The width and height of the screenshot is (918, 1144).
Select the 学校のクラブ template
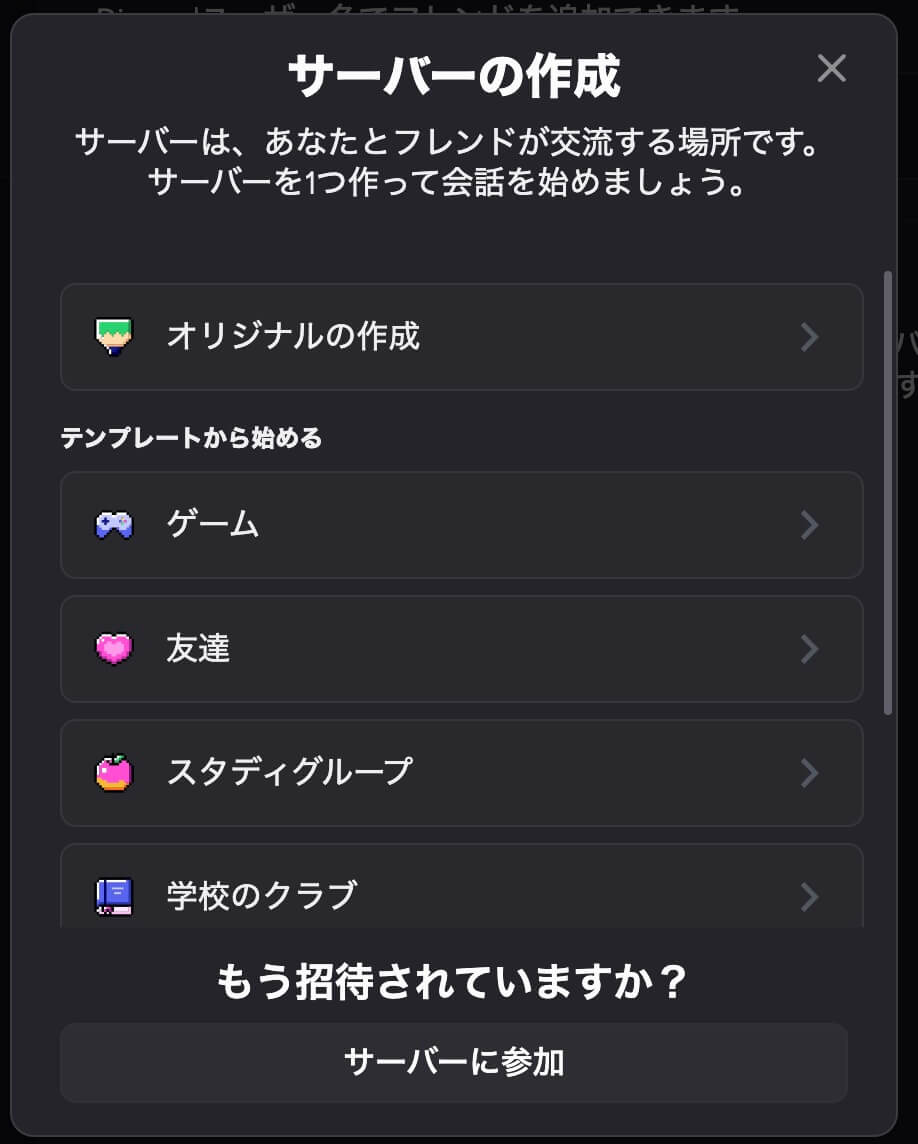point(461,893)
